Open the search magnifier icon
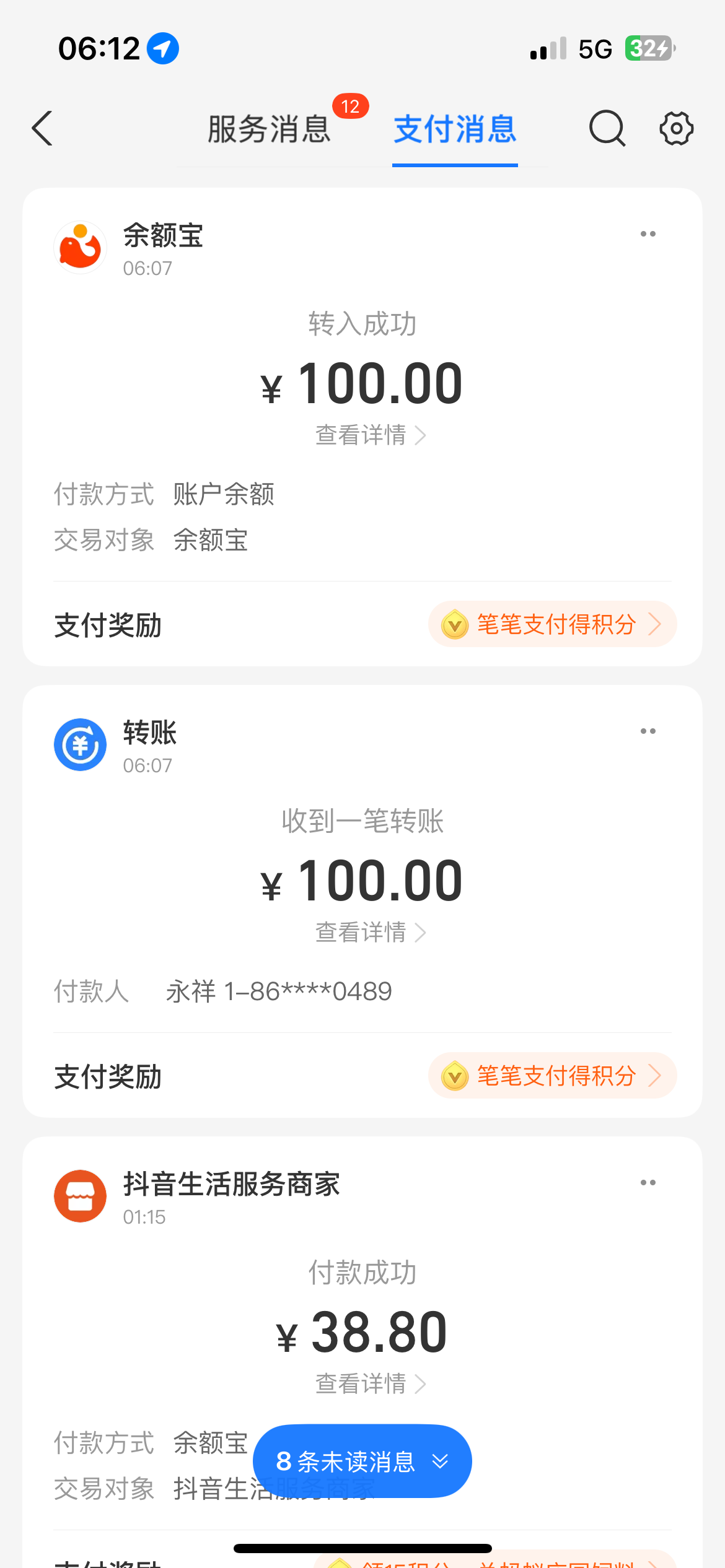725x1568 pixels. [x=607, y=128]
